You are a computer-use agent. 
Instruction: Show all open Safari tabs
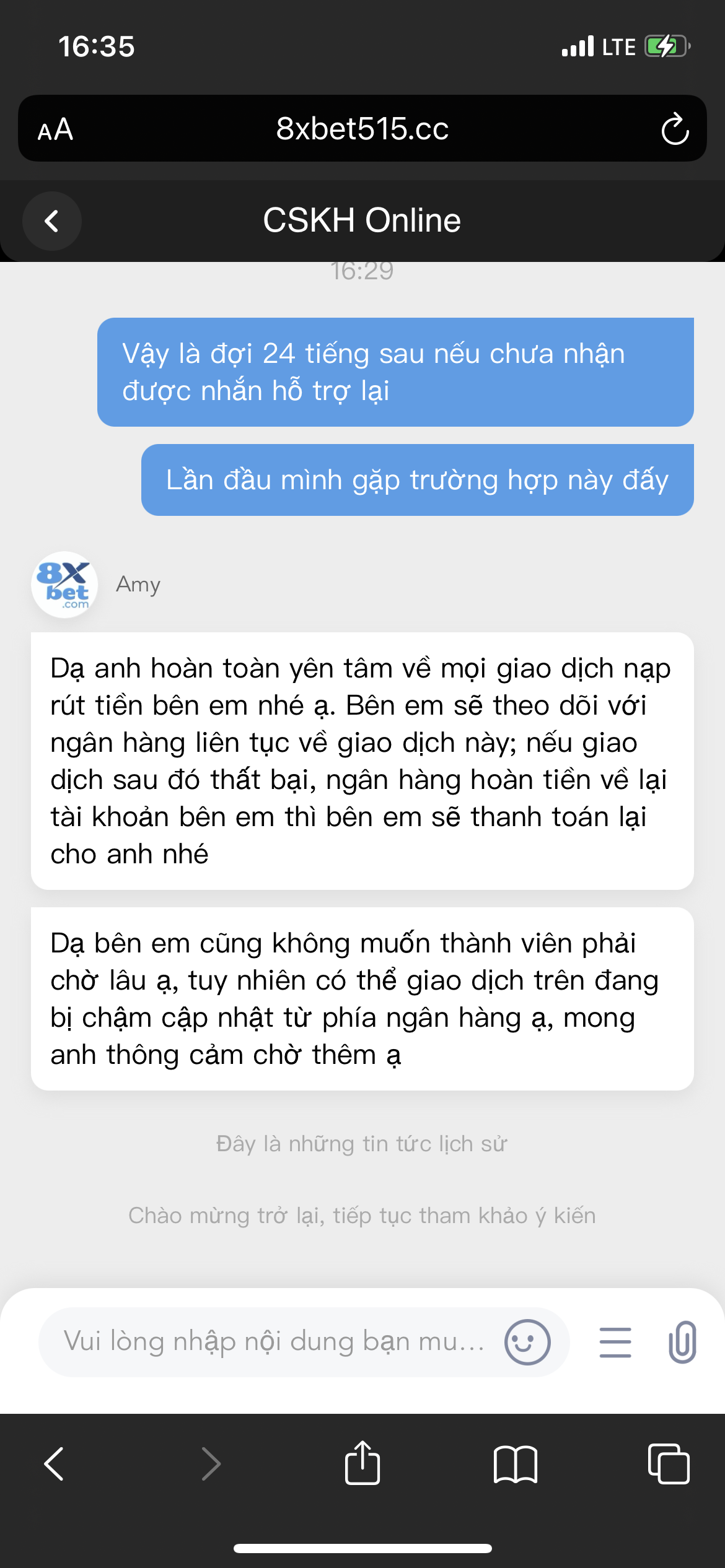click(668, 1464)
